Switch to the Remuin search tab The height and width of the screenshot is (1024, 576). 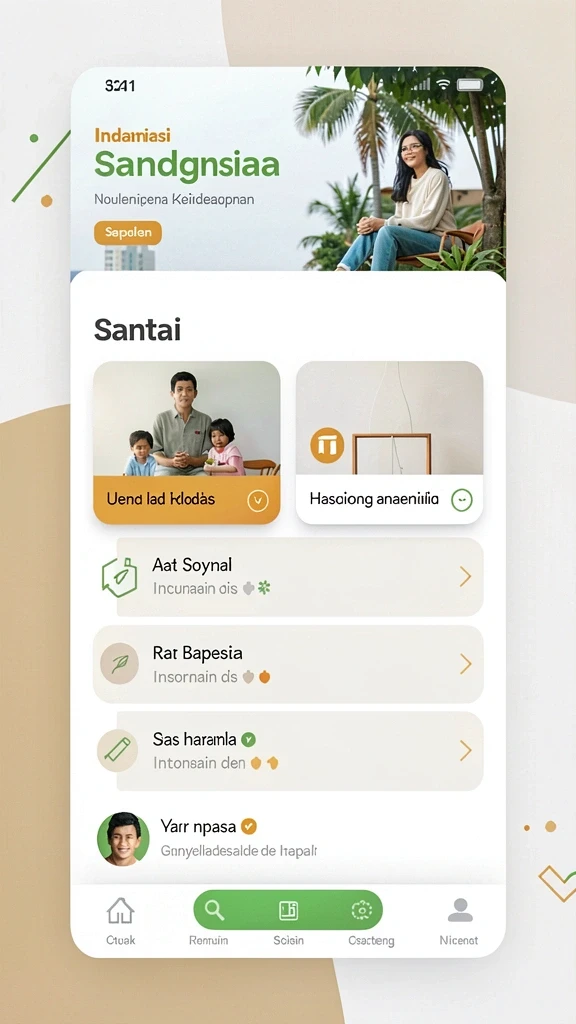click(x=209, y=921)
